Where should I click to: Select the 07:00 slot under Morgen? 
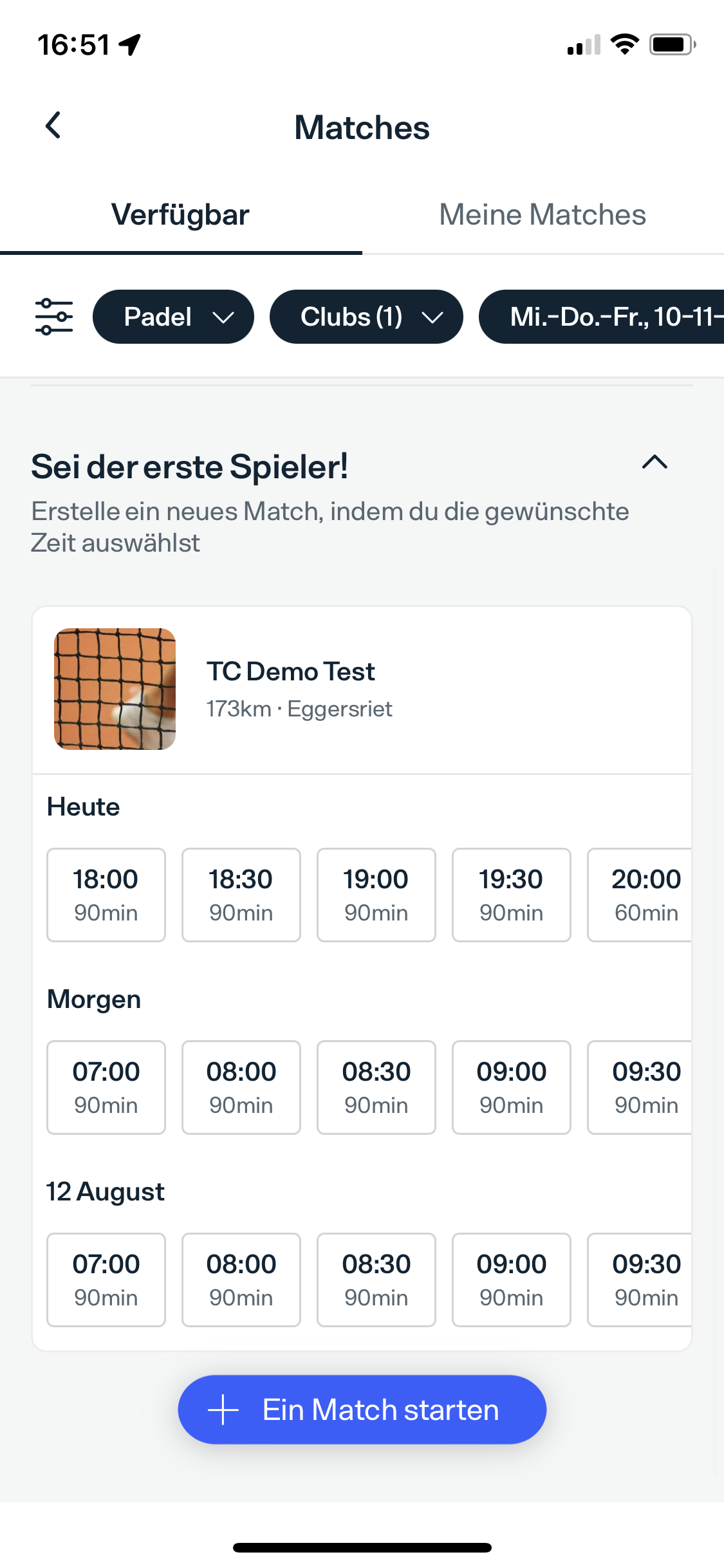point(106,1087)
